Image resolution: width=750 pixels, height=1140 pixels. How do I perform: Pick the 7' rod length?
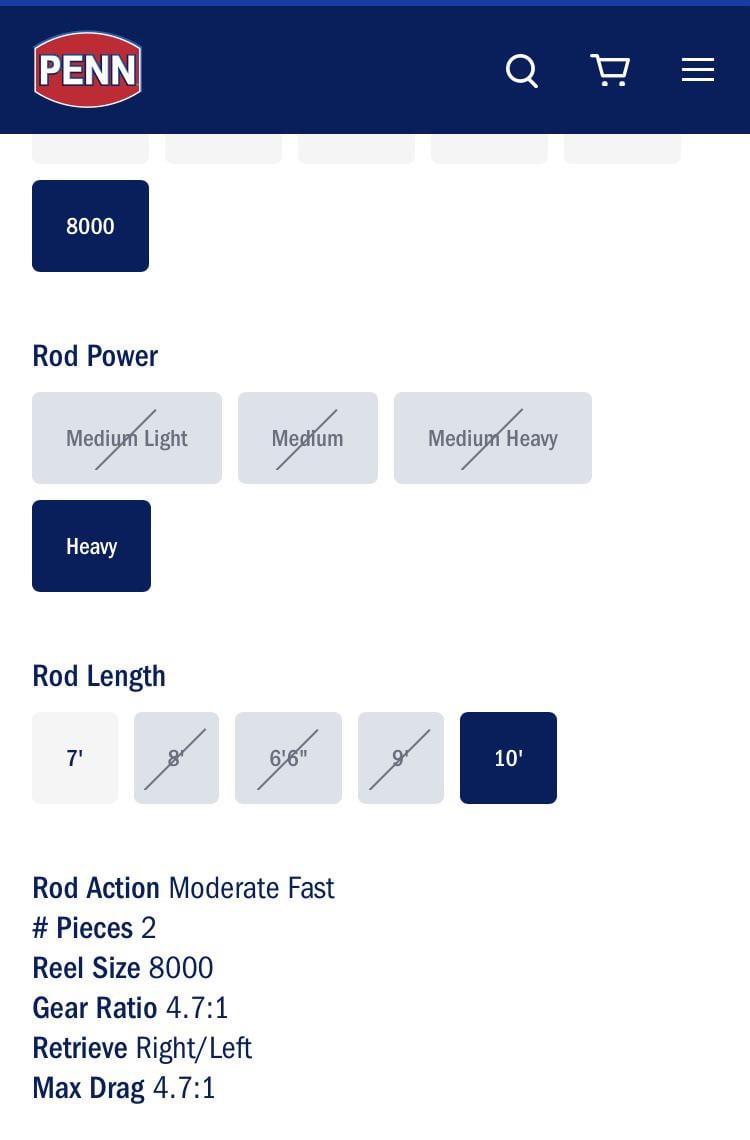pyautogui.click(x=75, y=758)
